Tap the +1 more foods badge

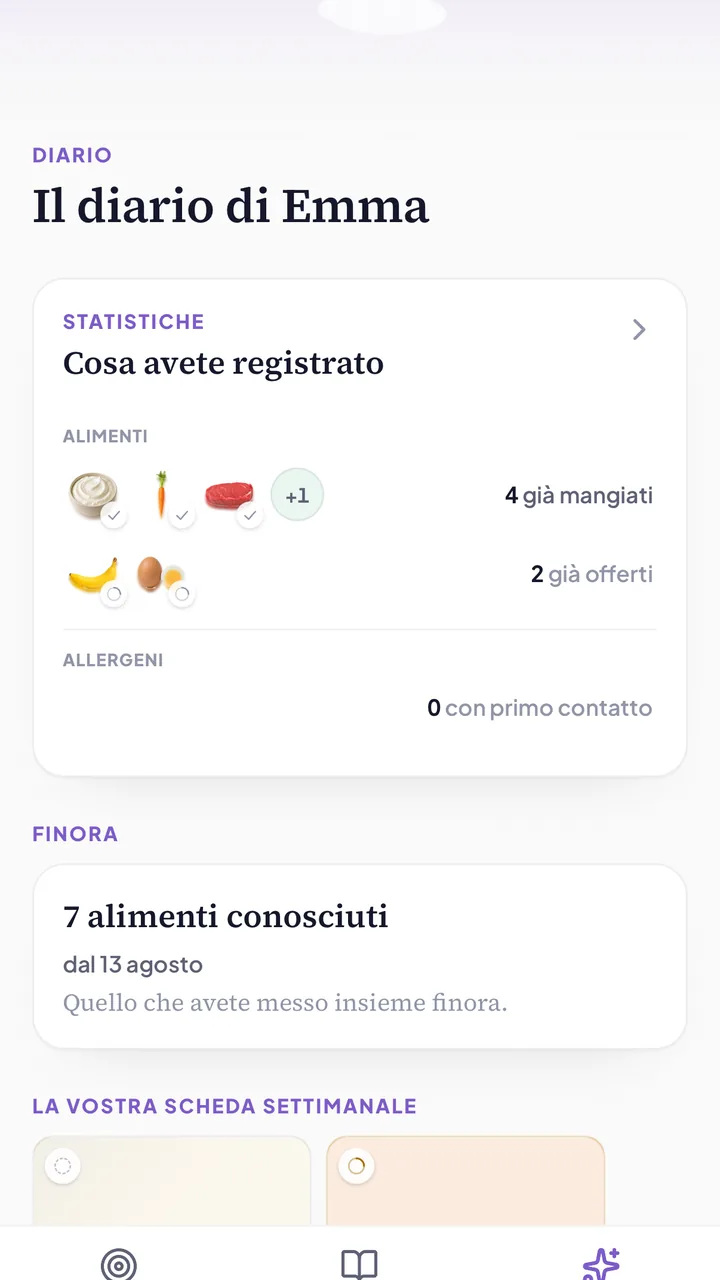[297, 495]
